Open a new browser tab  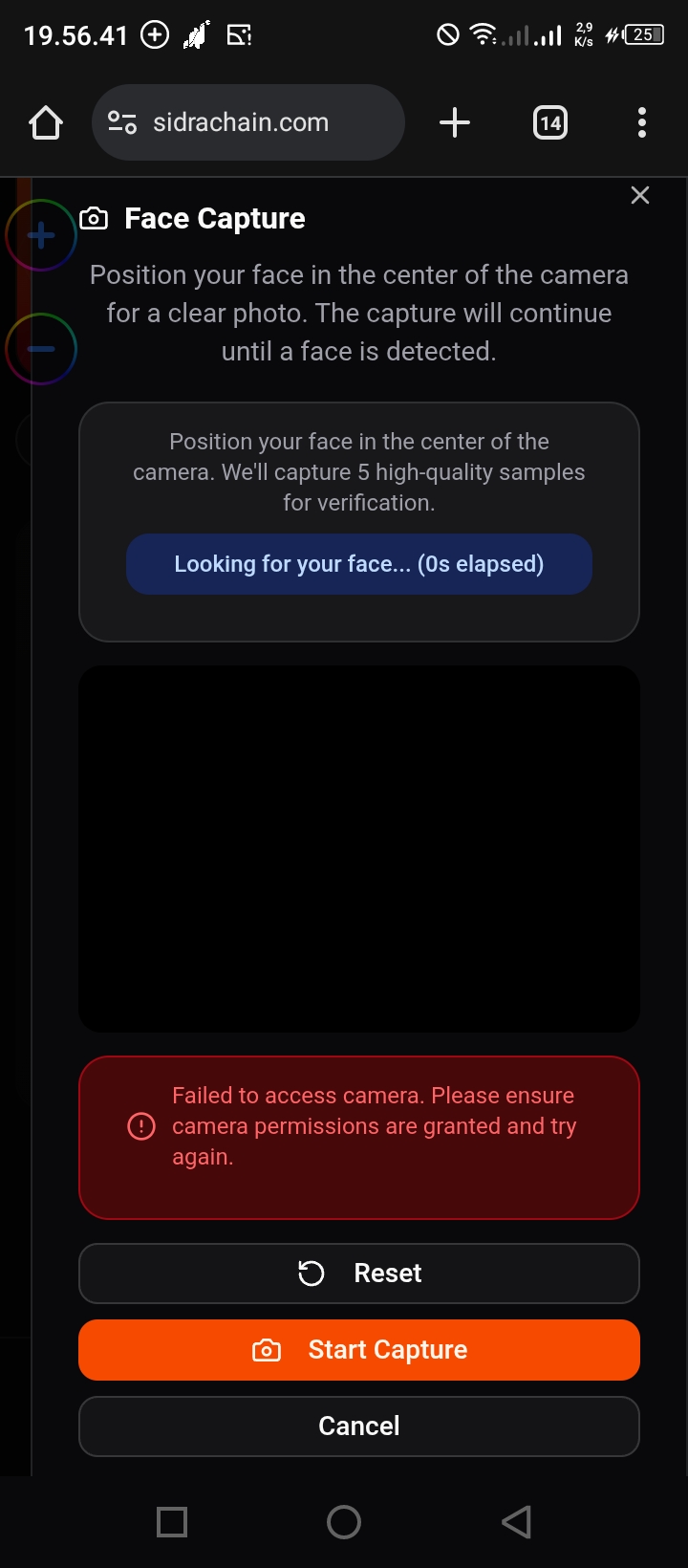(455, 122)
